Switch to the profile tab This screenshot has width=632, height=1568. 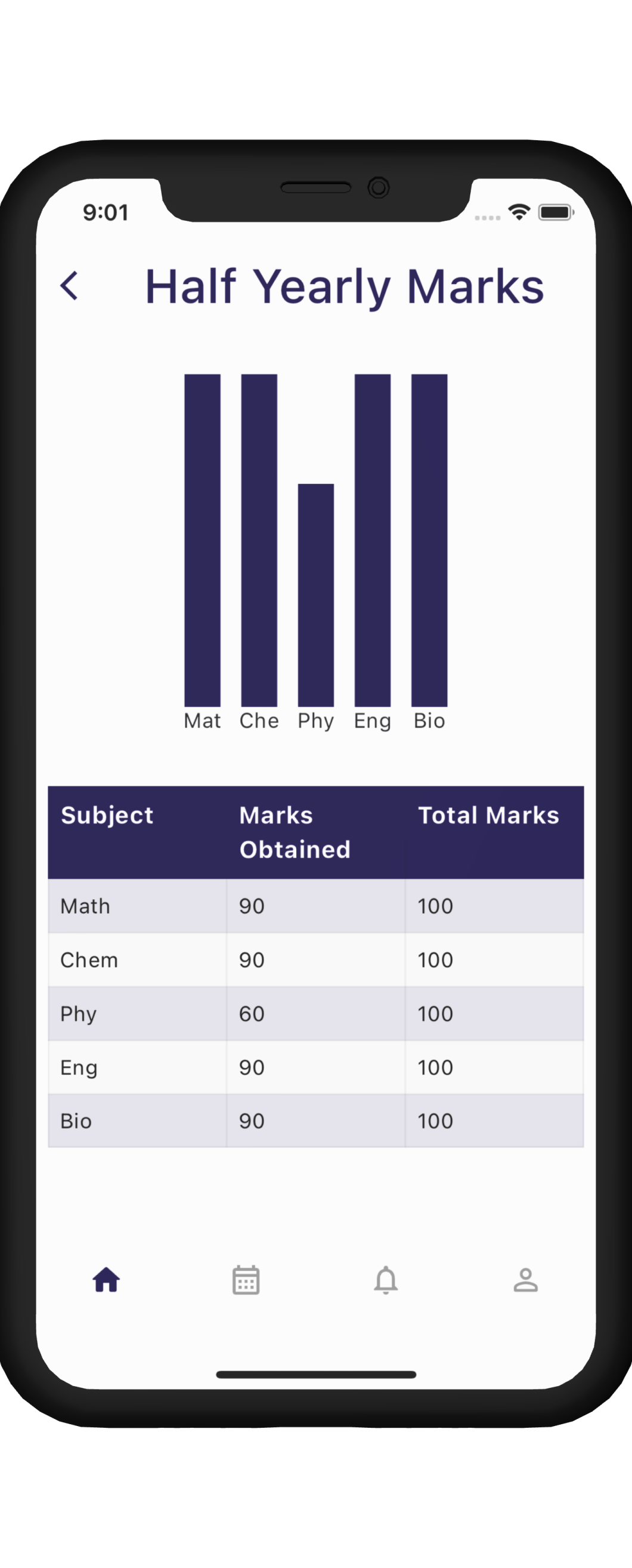coord(525,1279)
